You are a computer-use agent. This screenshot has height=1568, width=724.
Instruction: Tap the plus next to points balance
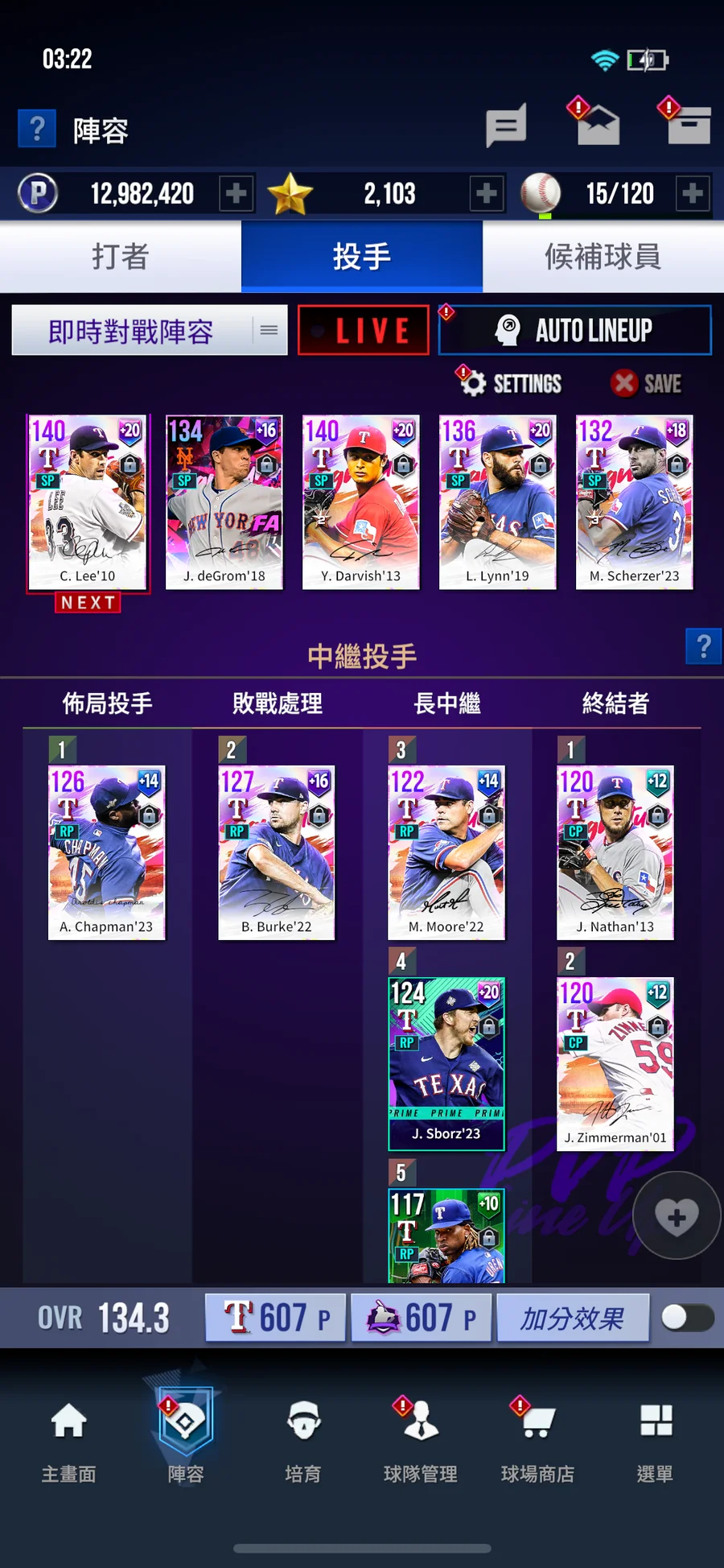[x=237, y=194]
